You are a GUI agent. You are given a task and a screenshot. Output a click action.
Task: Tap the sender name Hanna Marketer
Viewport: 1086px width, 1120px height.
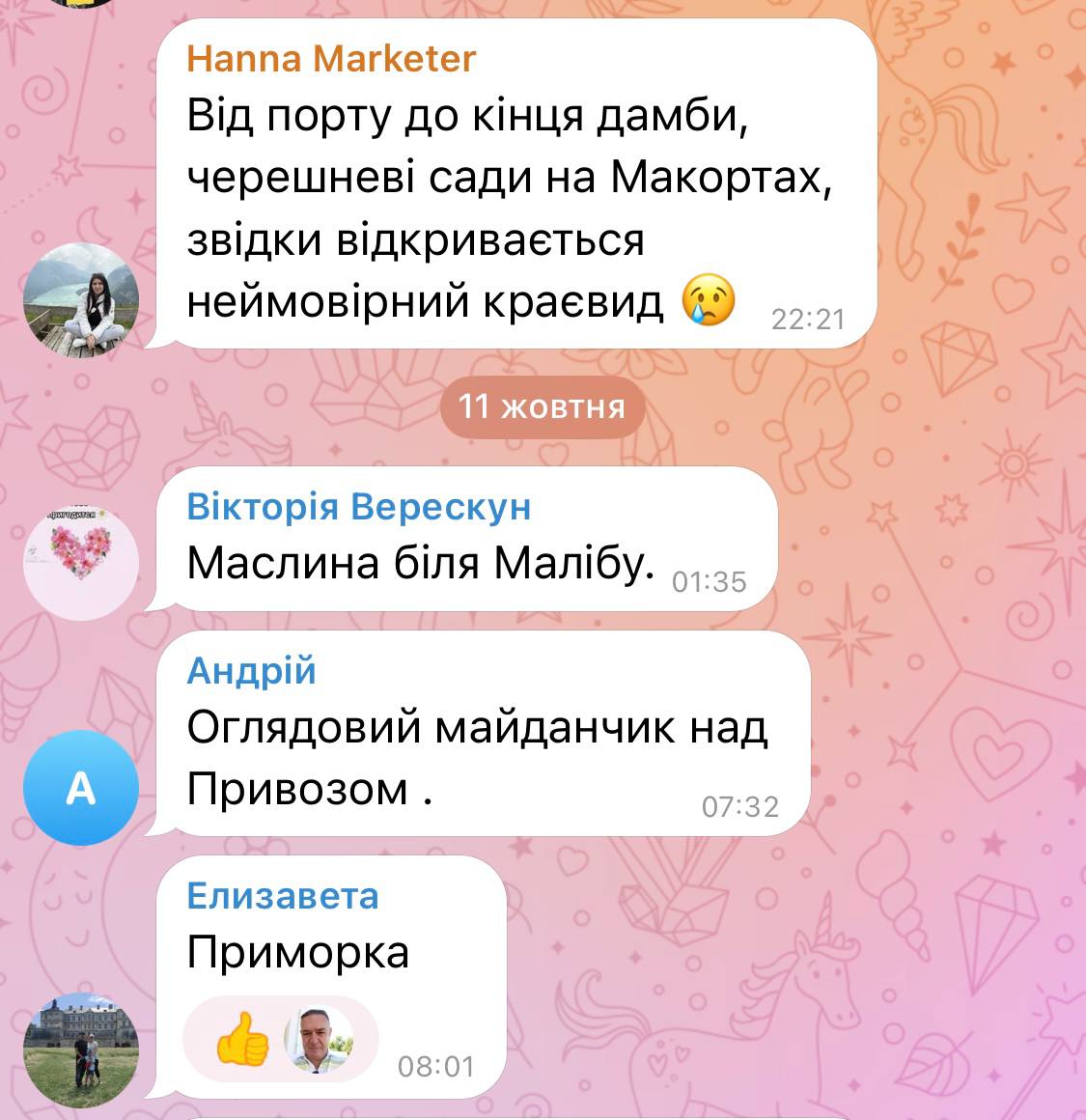tap(331, 59)
